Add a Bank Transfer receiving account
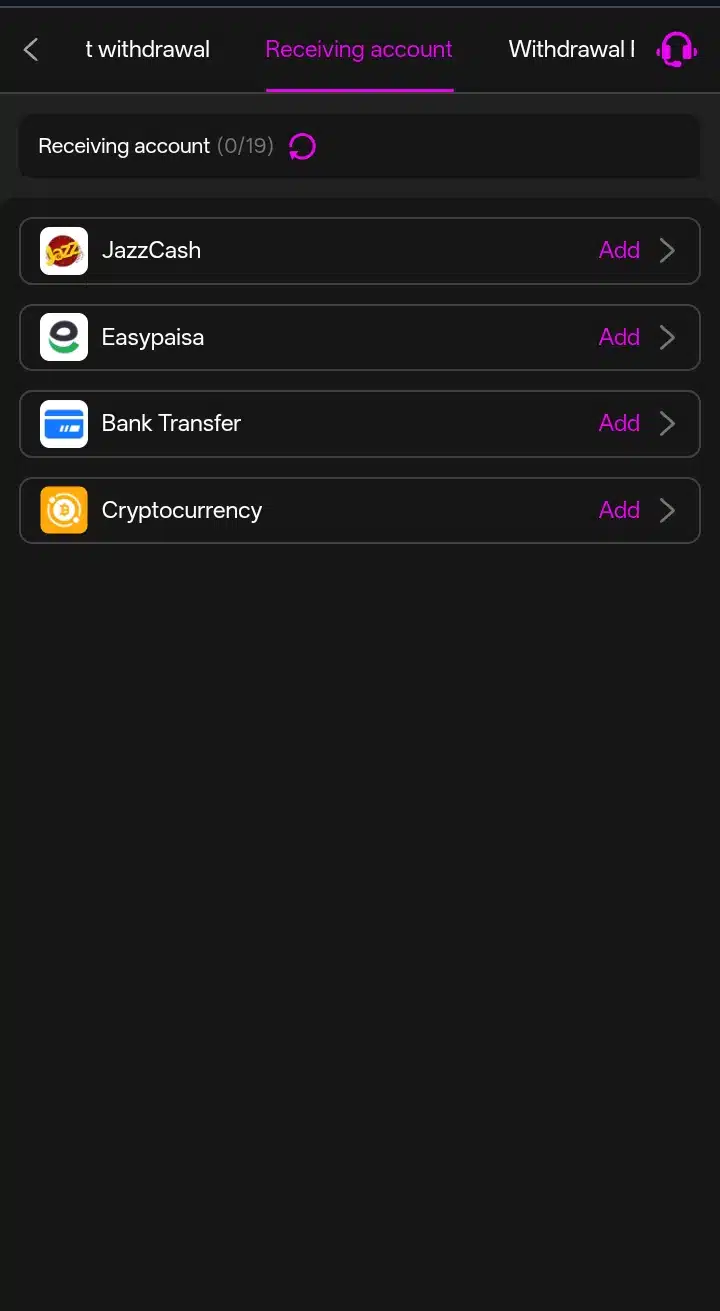Image resolution: width=720 pixels, height=1311 pixels. click(x=360, y=424)
